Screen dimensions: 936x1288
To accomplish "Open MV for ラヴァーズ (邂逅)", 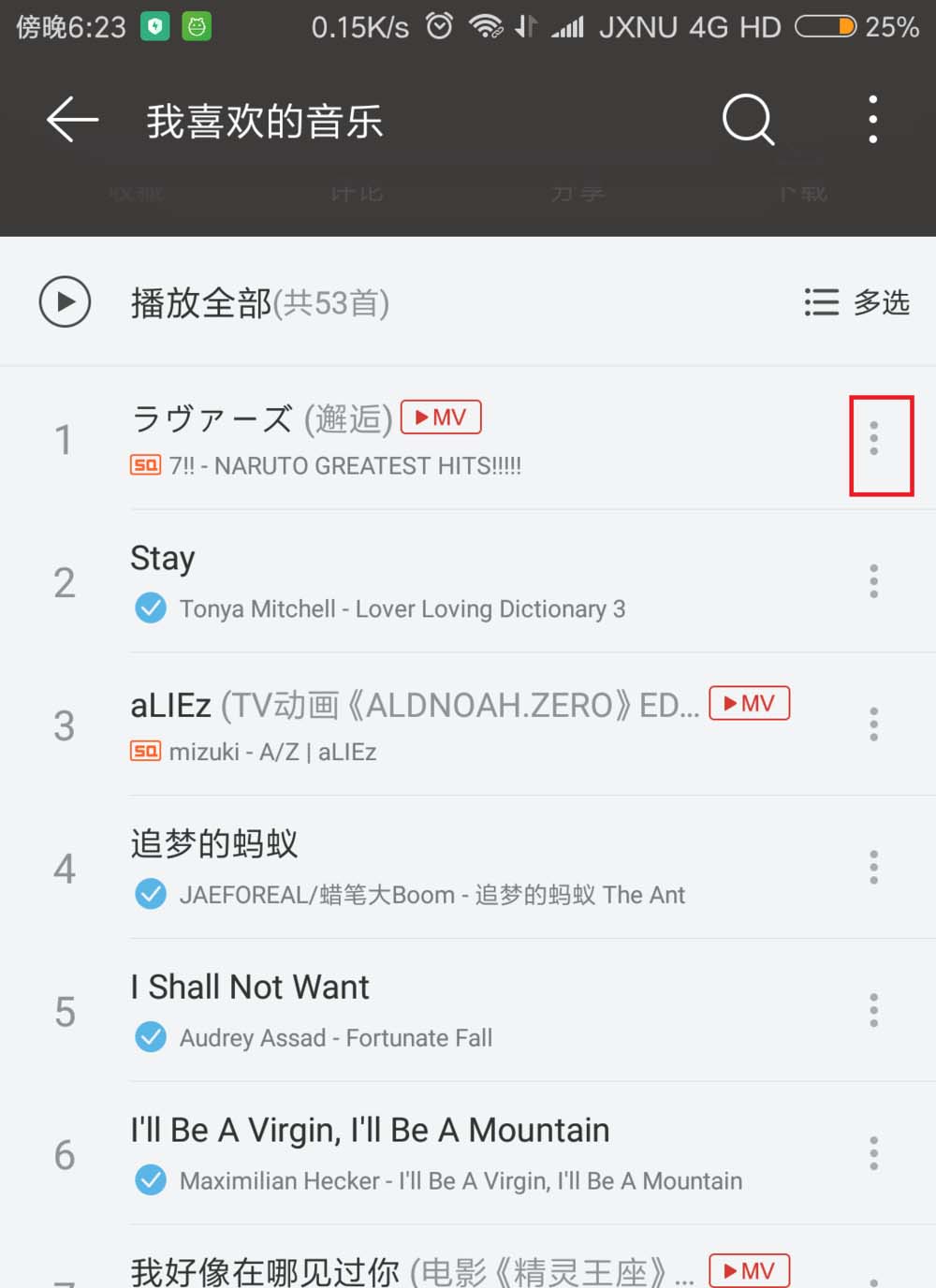I will (x=441, y=417).
